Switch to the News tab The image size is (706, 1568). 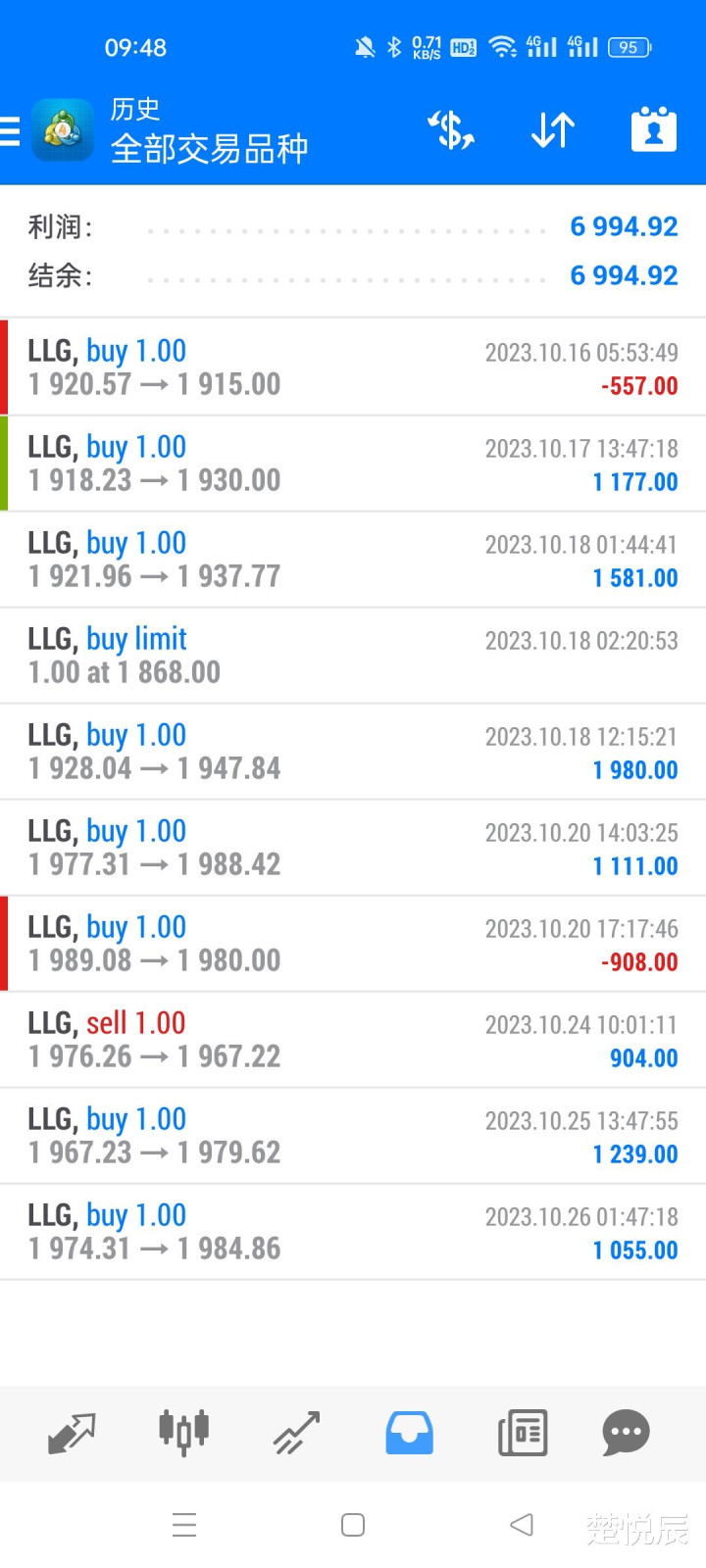tap(523, 1433)
